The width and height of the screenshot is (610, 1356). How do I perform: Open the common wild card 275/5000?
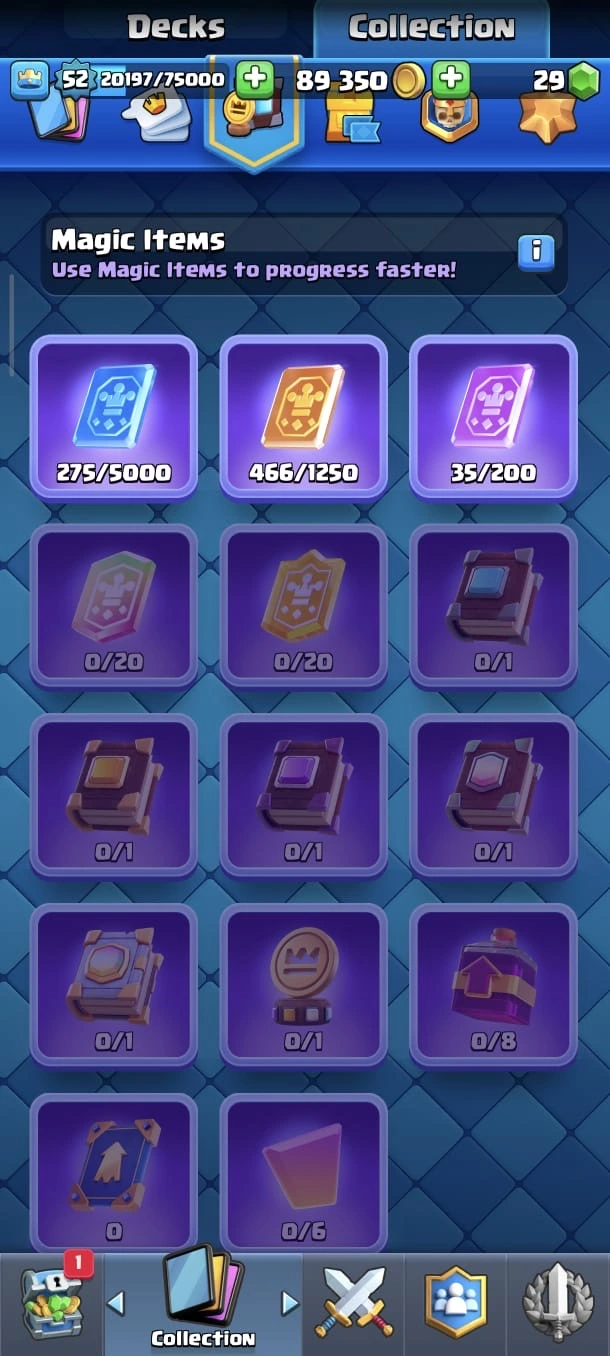coord(113,416)
